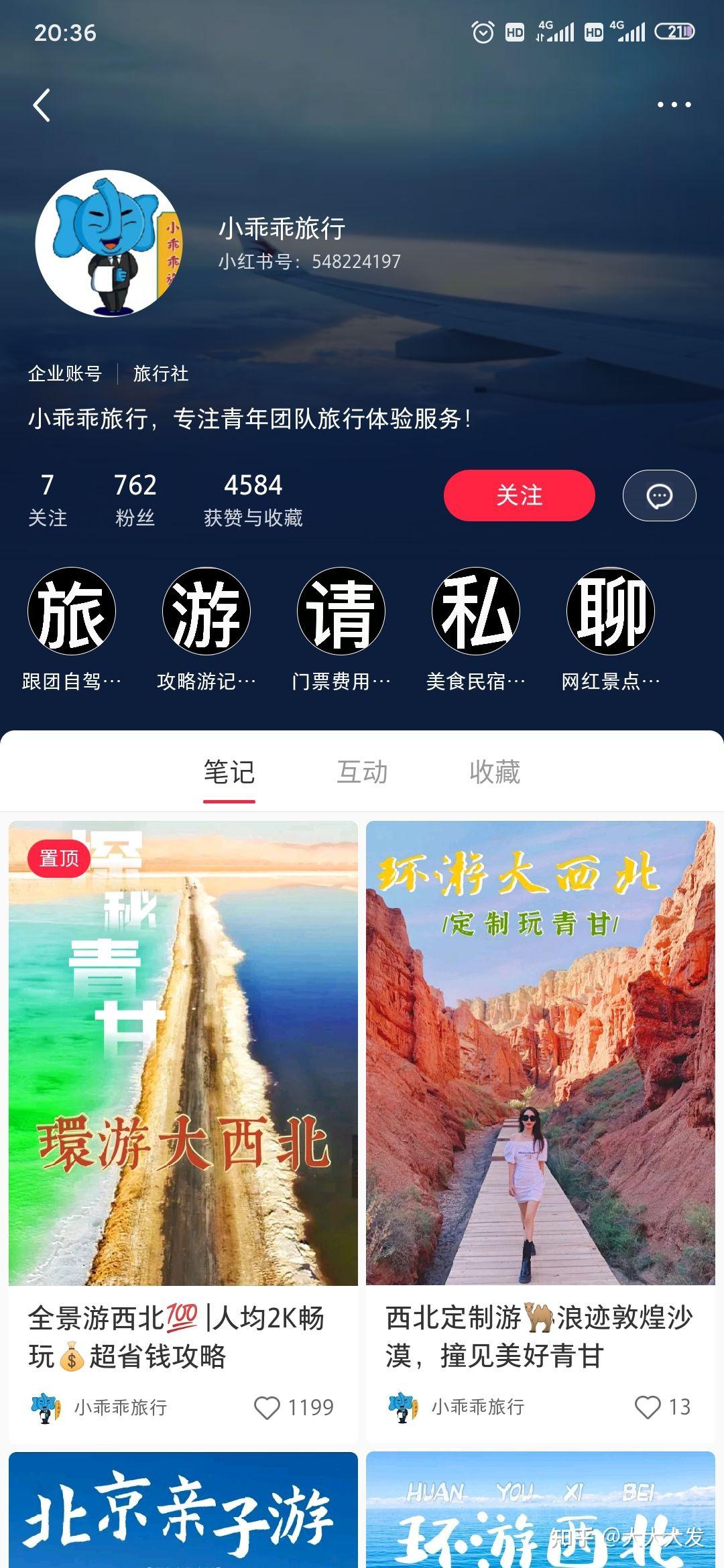Viewport: 724px width, 1568px height.
Task: Like the 西北定制游 note with 13 likes
Action: [647, 1407]
